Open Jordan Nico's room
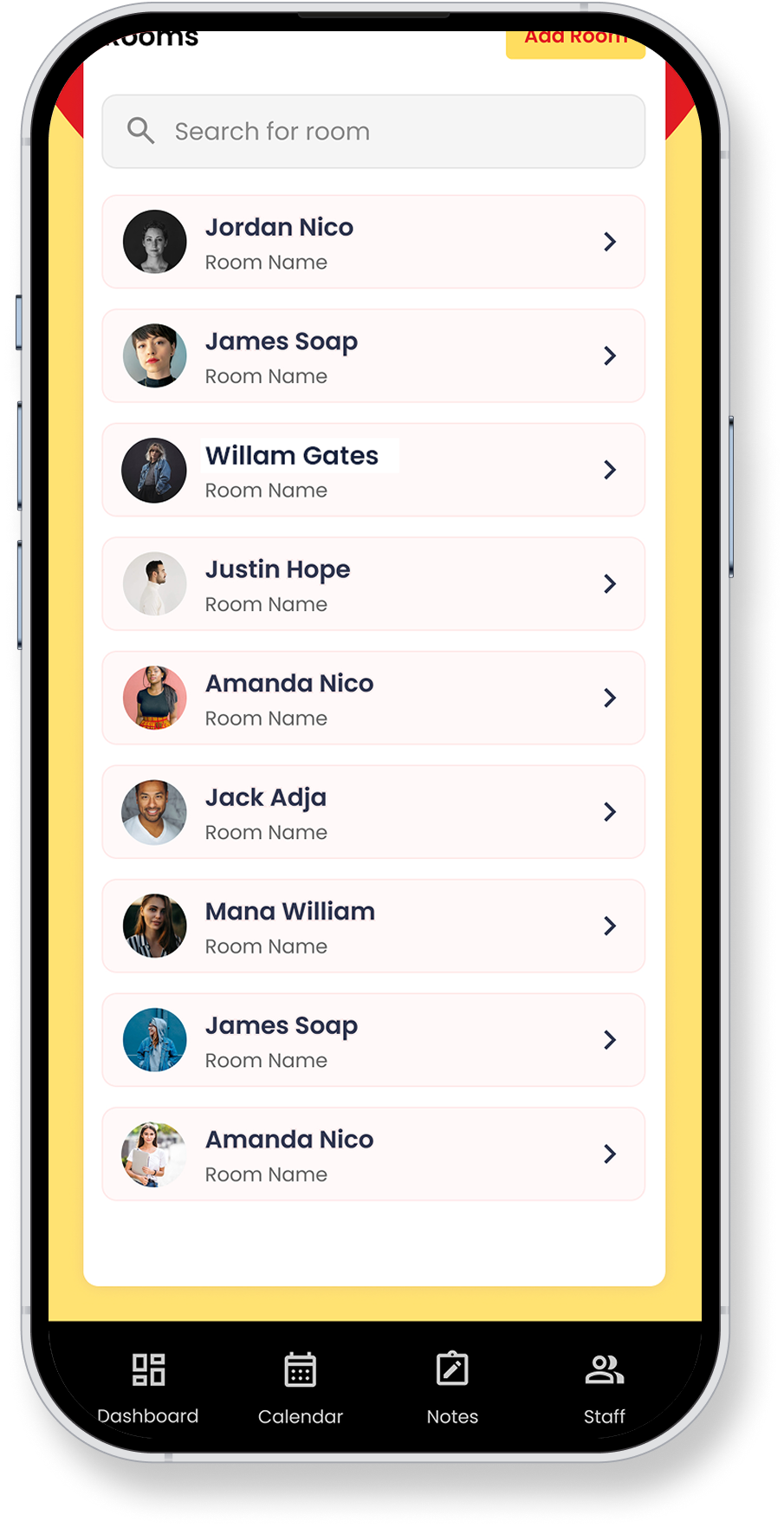784x1528 pixels. click(x=373, y=242)
